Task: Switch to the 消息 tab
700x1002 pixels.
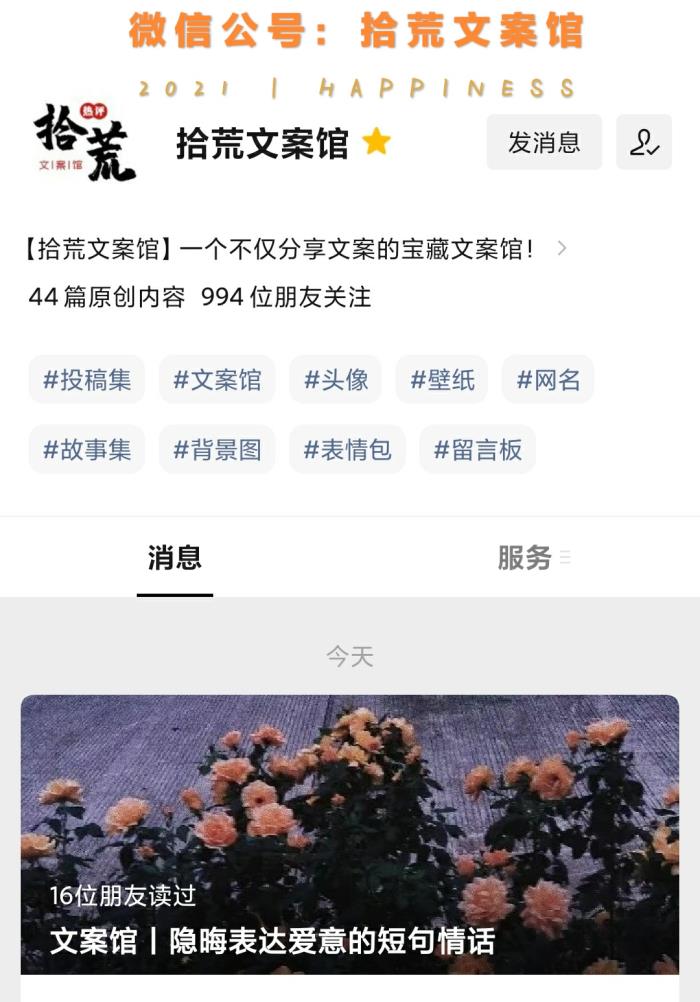Action: pos(175,558)
